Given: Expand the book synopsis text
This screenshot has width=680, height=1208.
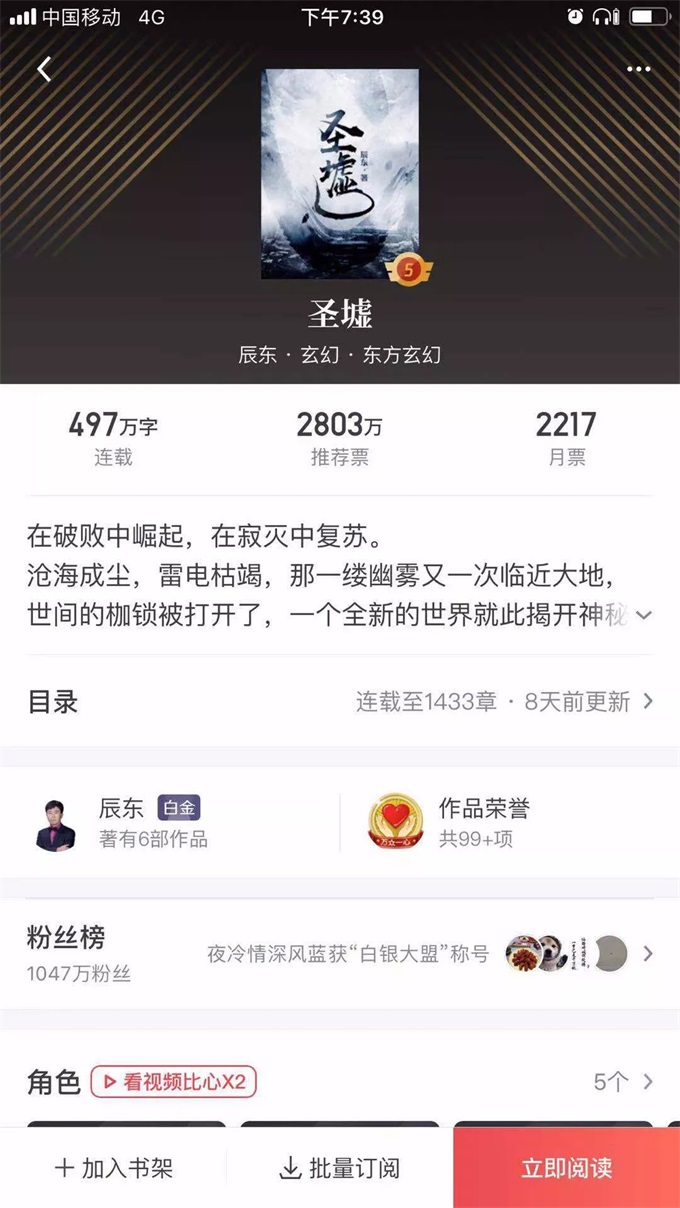Looking at the screenshot, I should (x=644, y=615).
